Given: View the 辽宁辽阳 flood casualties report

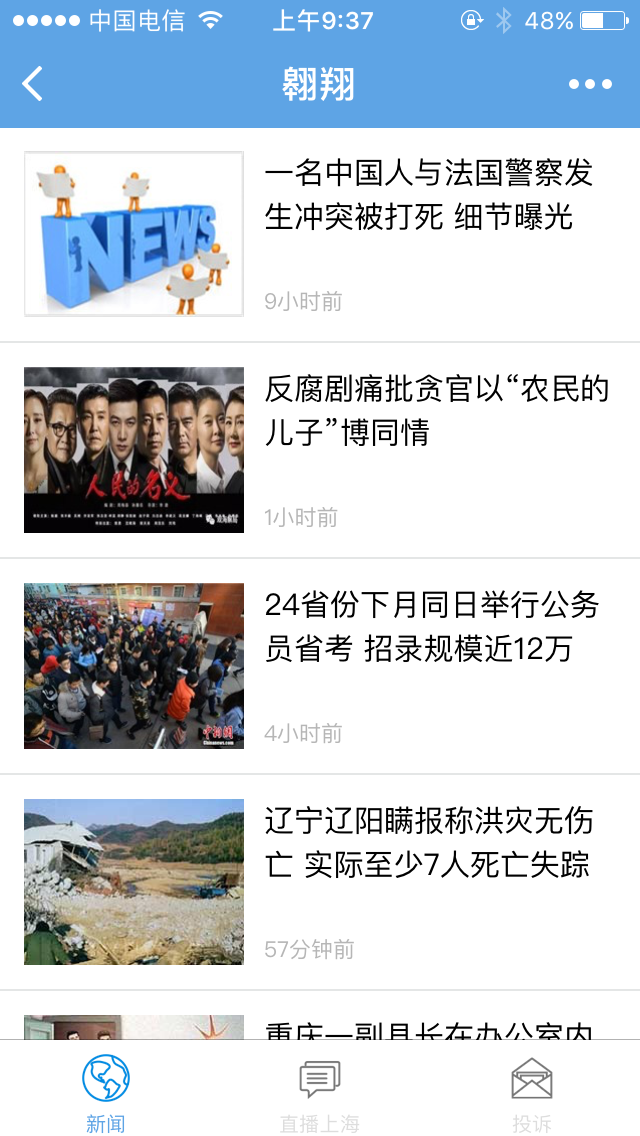Looking at the screenshot, I should 429,843.
